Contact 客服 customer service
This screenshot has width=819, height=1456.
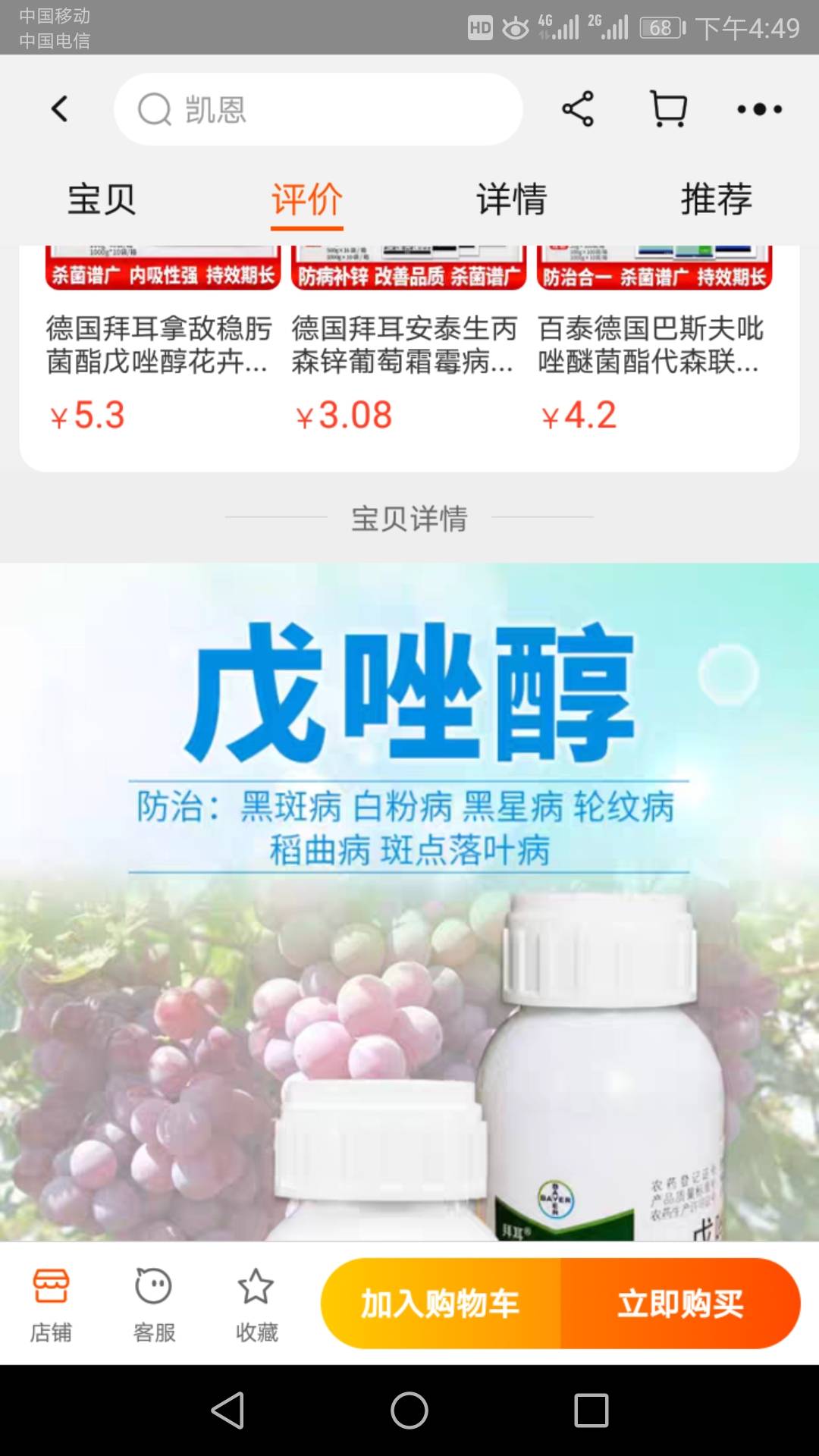tap(154, 1304)
